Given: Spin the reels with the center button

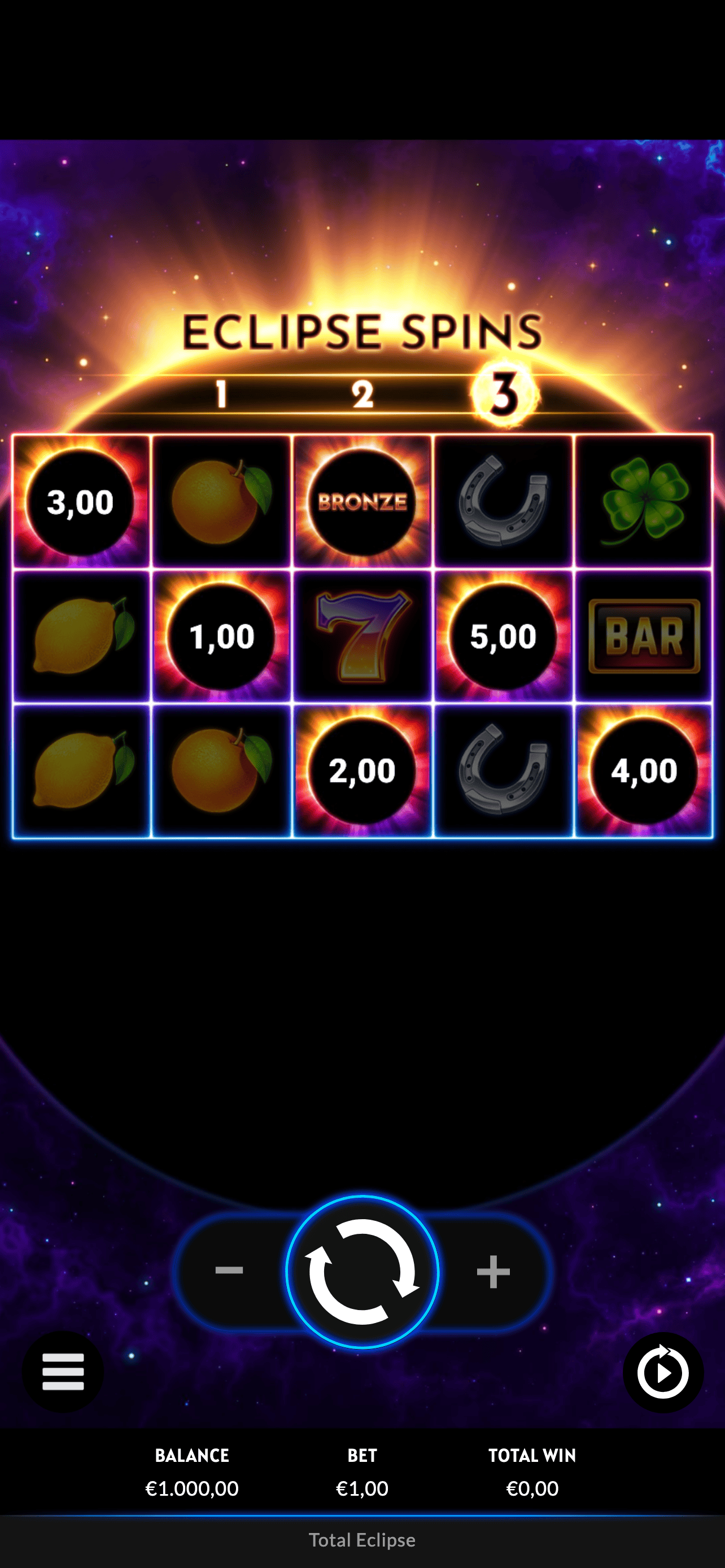Looking at the screenshot, I should point(362,1272).
